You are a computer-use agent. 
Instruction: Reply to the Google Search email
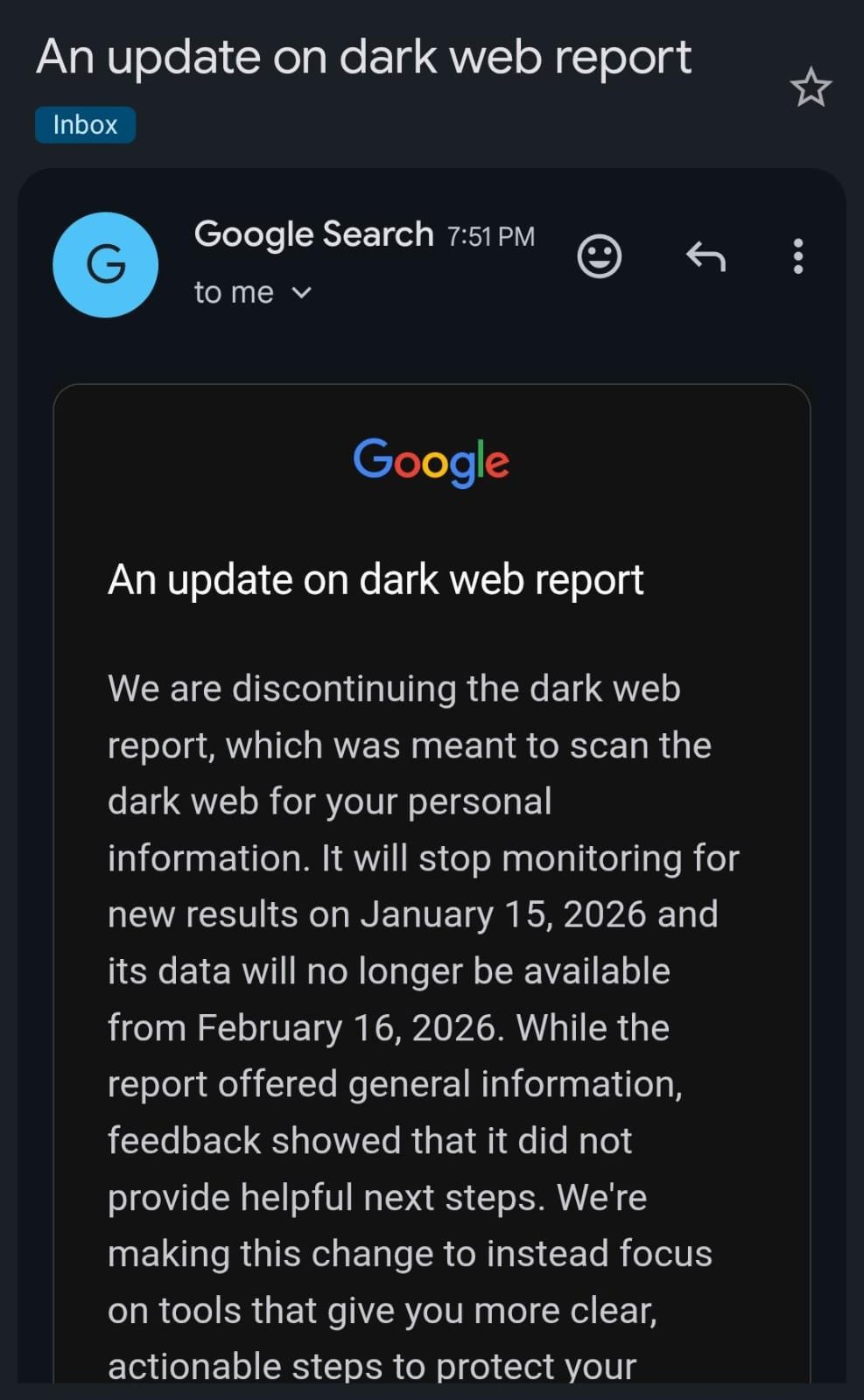click(706, 256)
